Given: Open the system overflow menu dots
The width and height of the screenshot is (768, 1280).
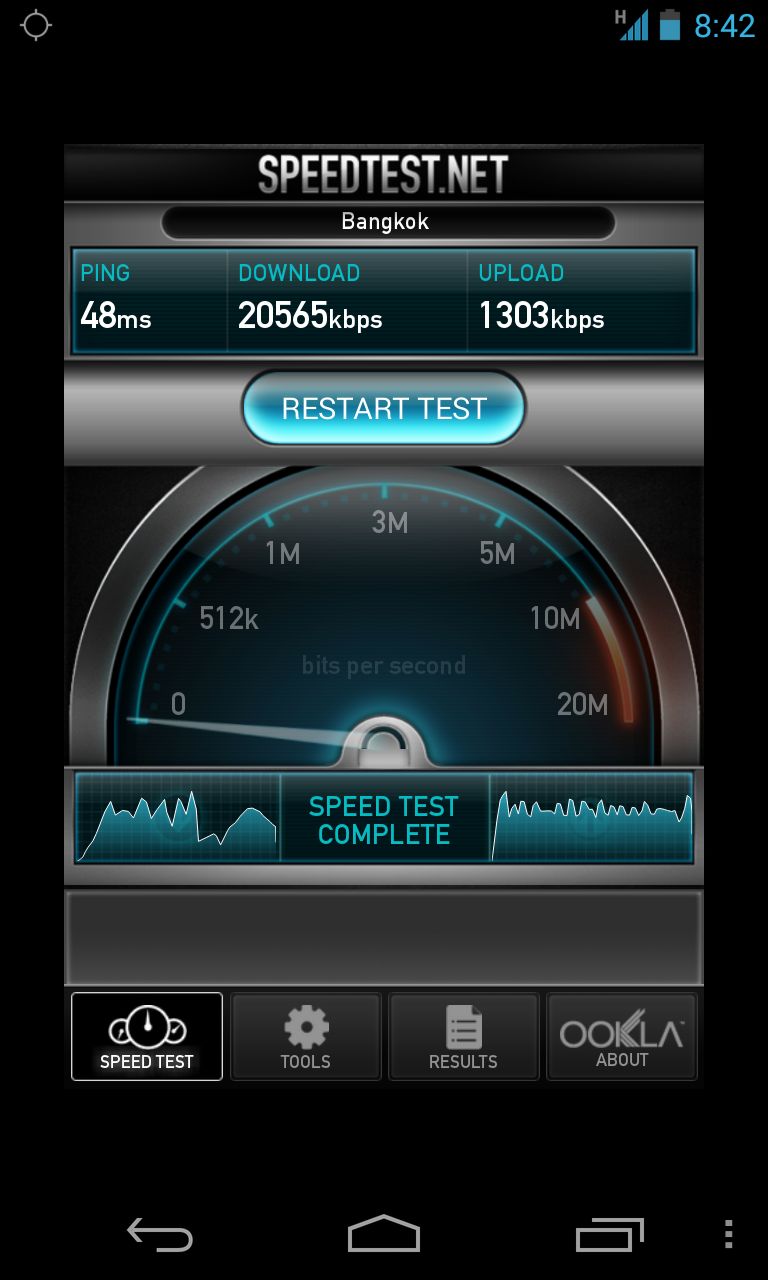Looking at the screenshot, I should 728,1234.
